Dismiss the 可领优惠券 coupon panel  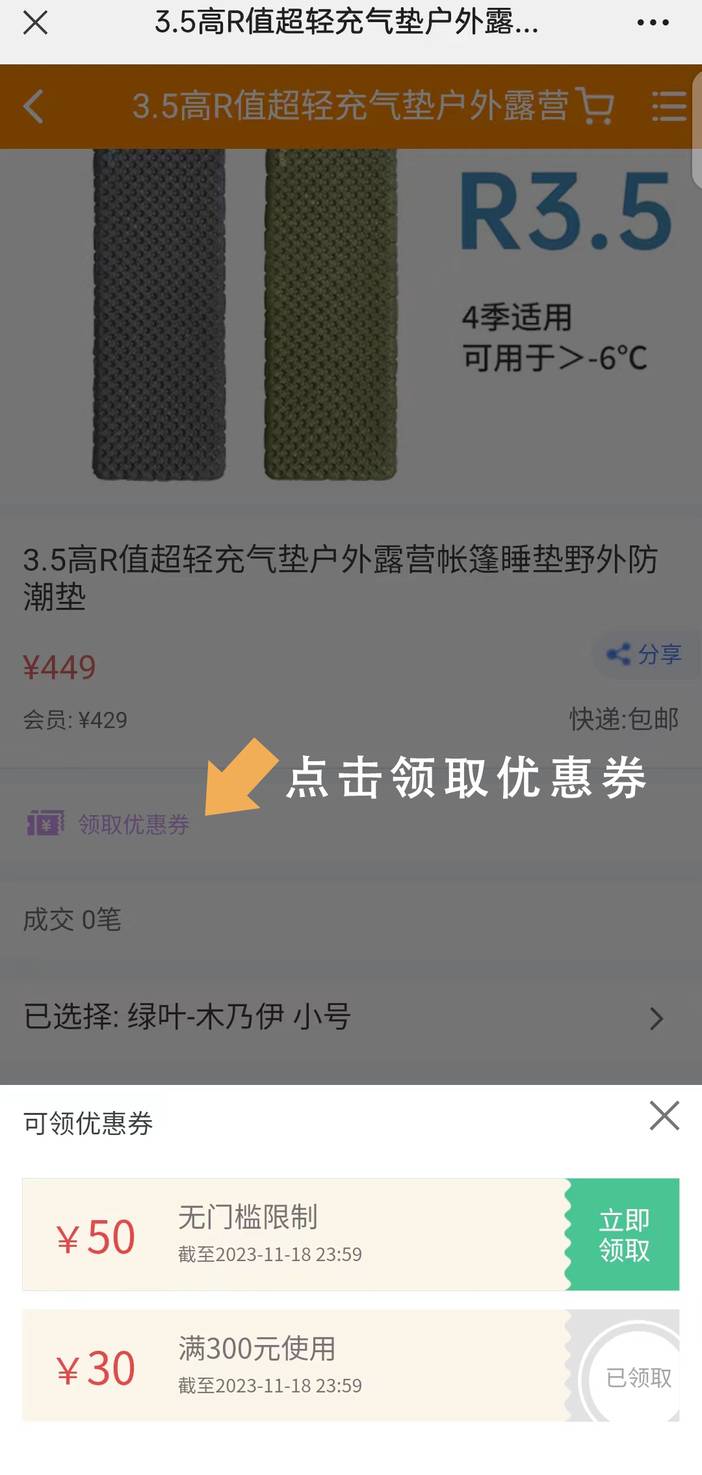[x=664, y=1116]
